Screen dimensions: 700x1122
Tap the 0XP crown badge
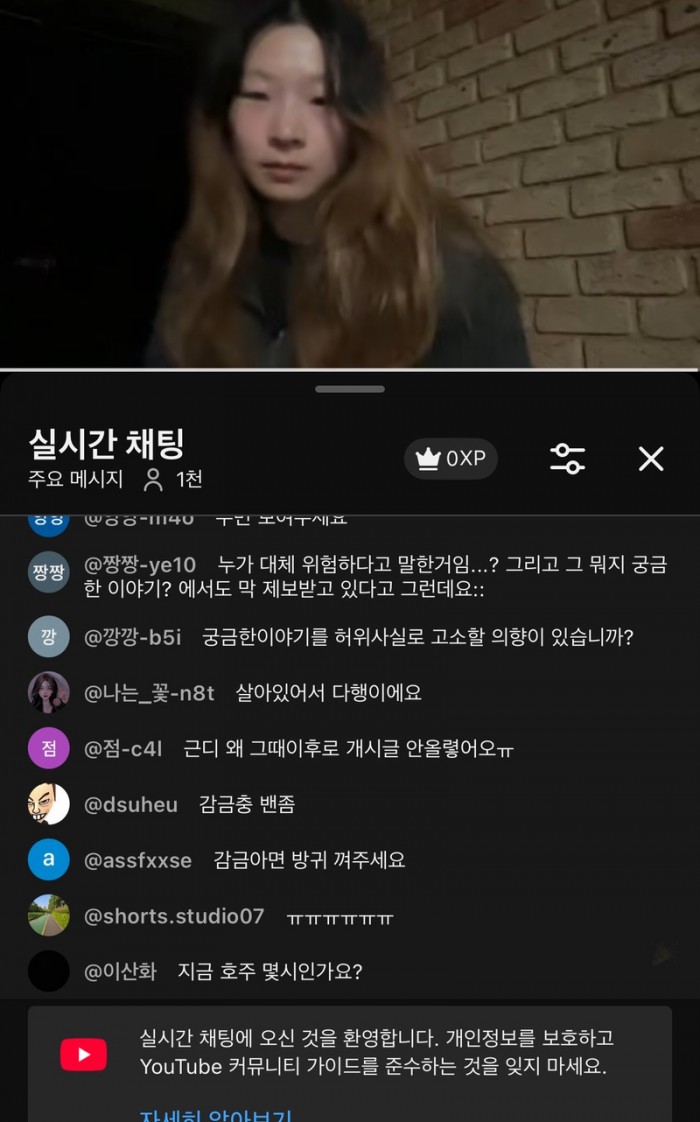pyautogui.click(x=451, y=458)
